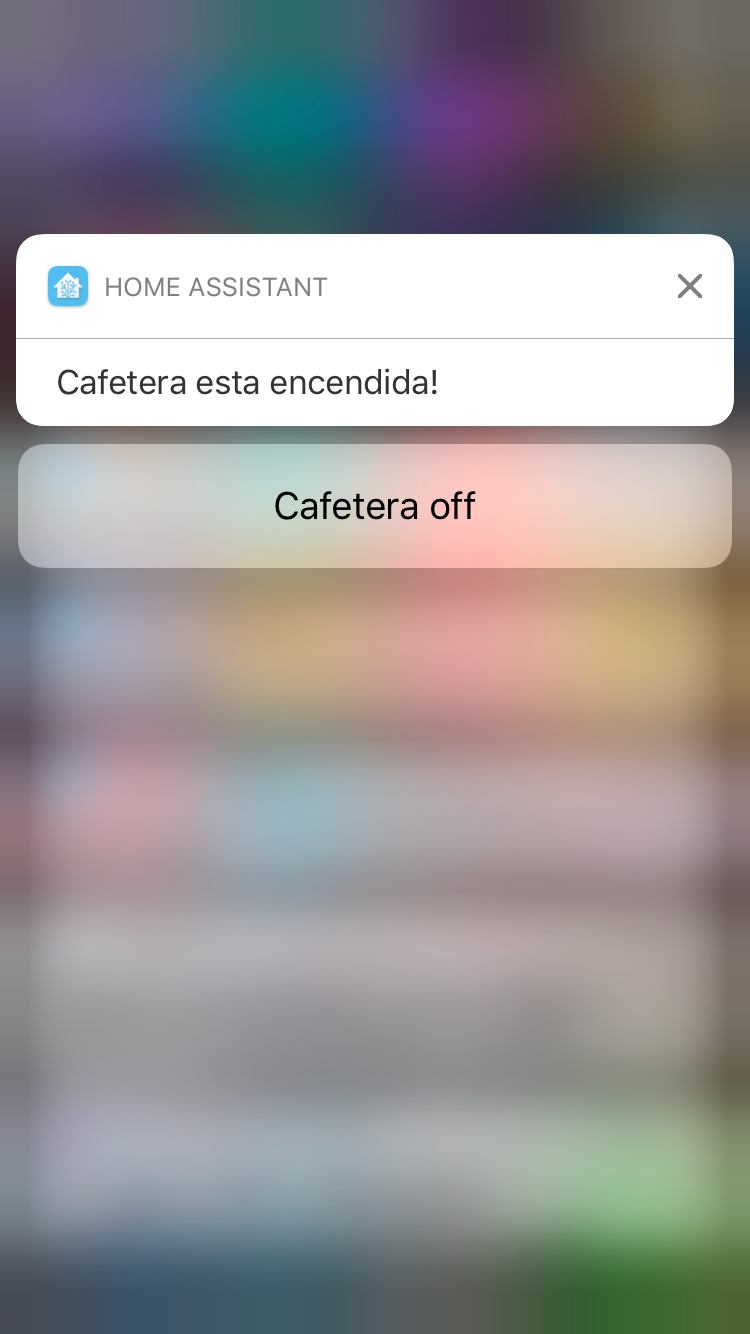The height and width of the screenshot is (1334, 750).
Task: Dismiss the Home Assistant alert with the close control
Action: 690,286
